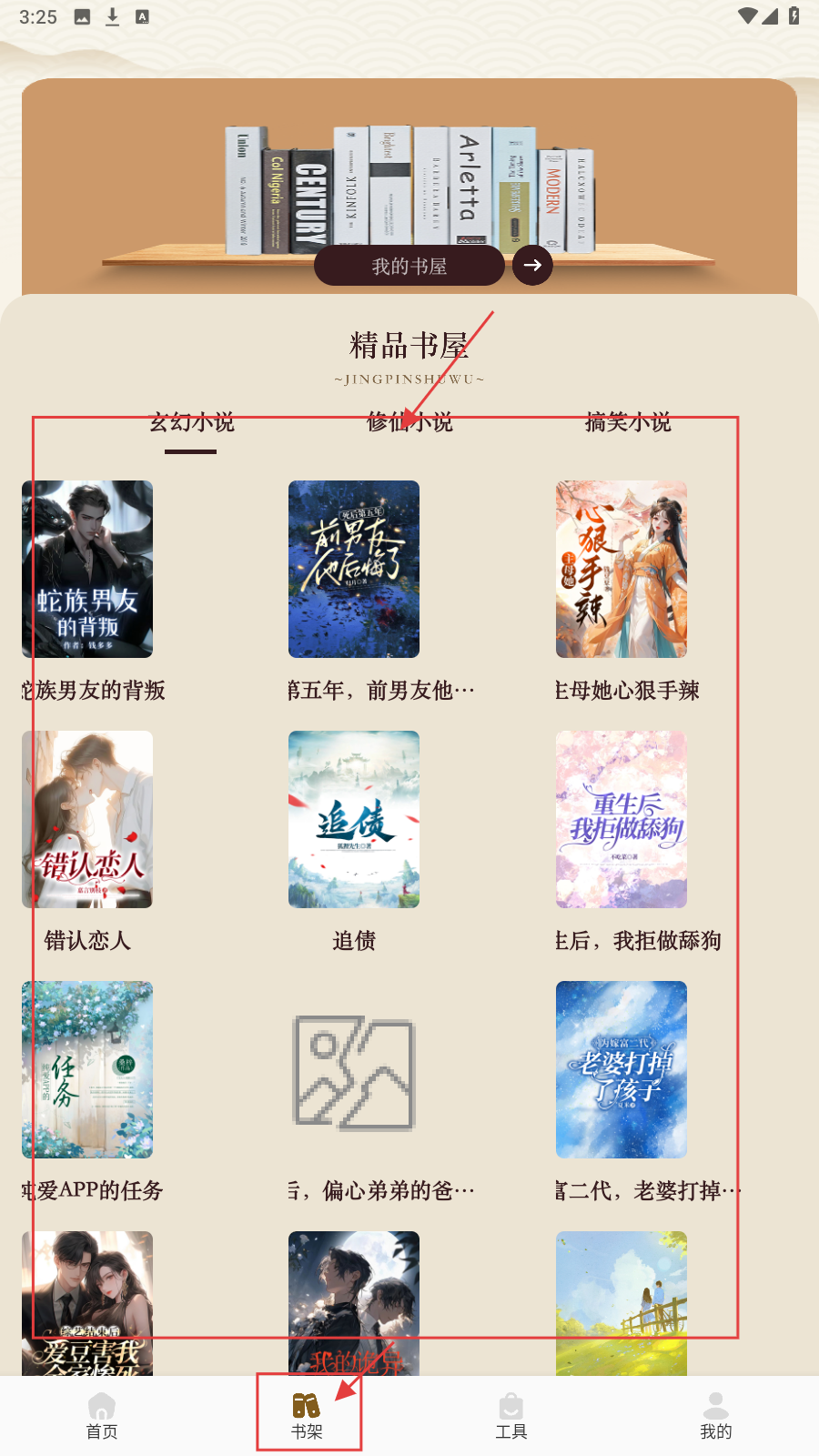Open the book 纯爱APP的任务
This screenshot has height=1456, width=819.
(x=87, y=1069)
